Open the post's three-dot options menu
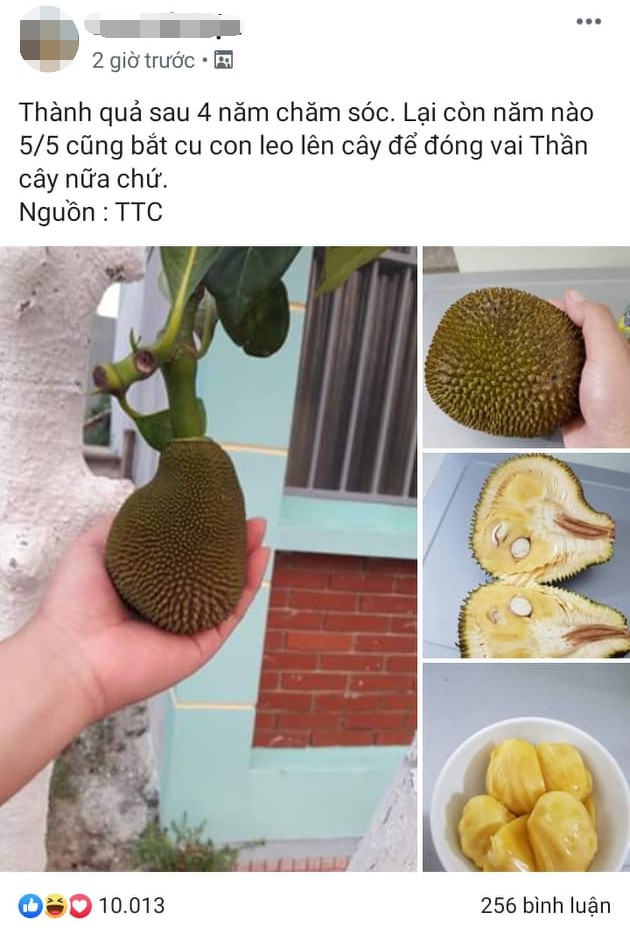 tap(588, 21)
